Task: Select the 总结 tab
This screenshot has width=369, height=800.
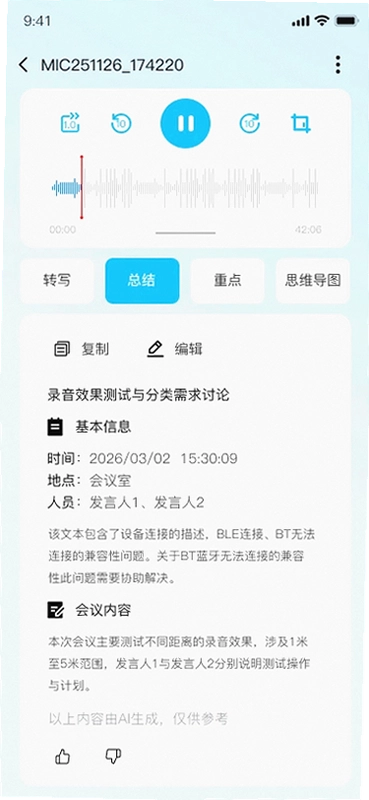Action: coord(142,281)
